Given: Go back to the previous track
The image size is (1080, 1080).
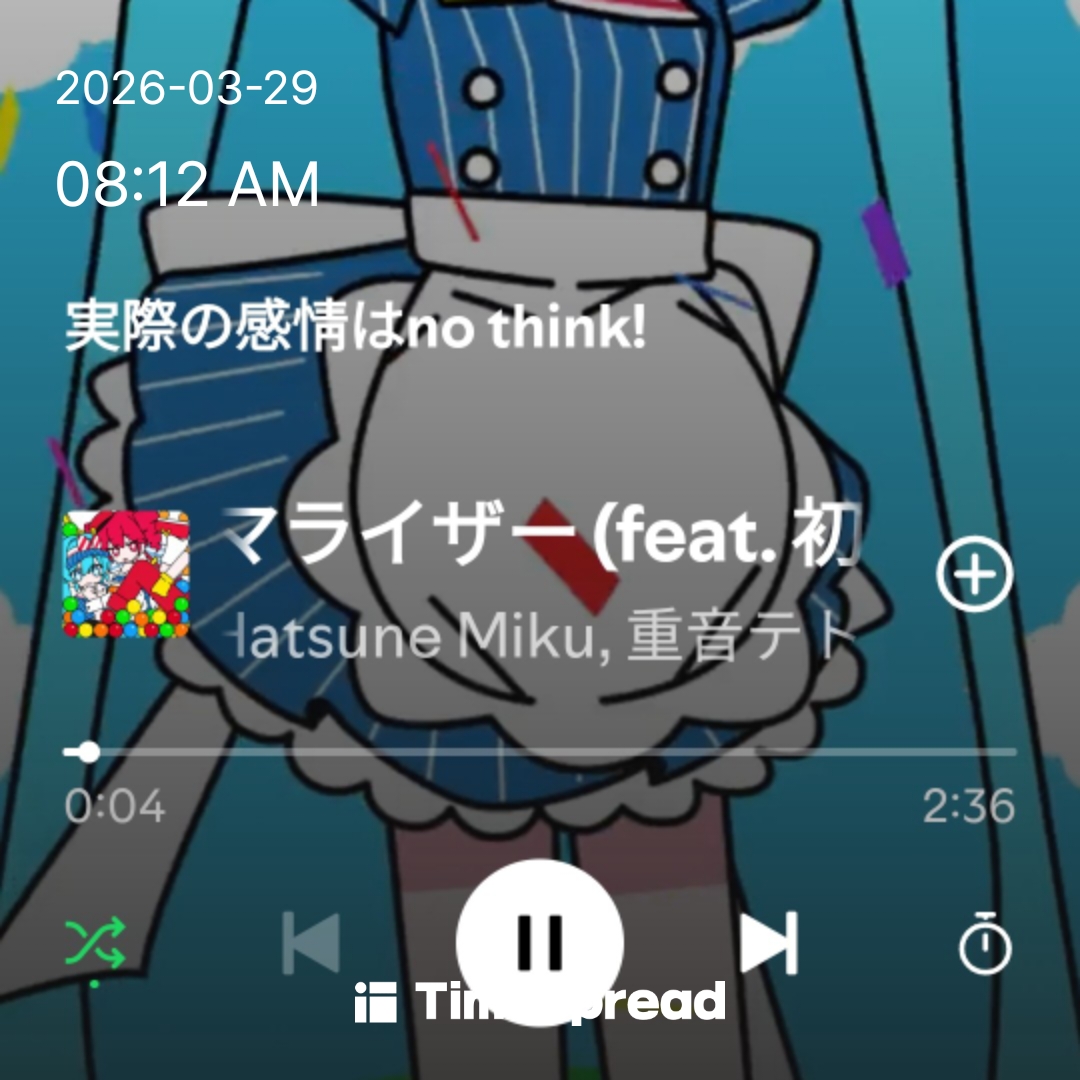Looking at the screenshot, I should 311,942.
